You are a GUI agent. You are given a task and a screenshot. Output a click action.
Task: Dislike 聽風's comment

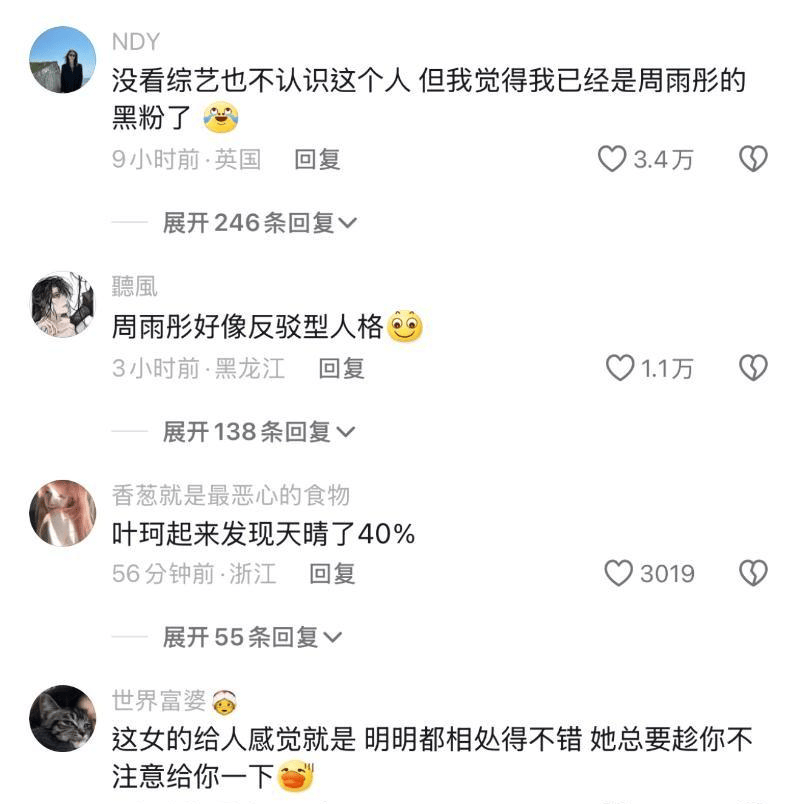tap(752, 368)
